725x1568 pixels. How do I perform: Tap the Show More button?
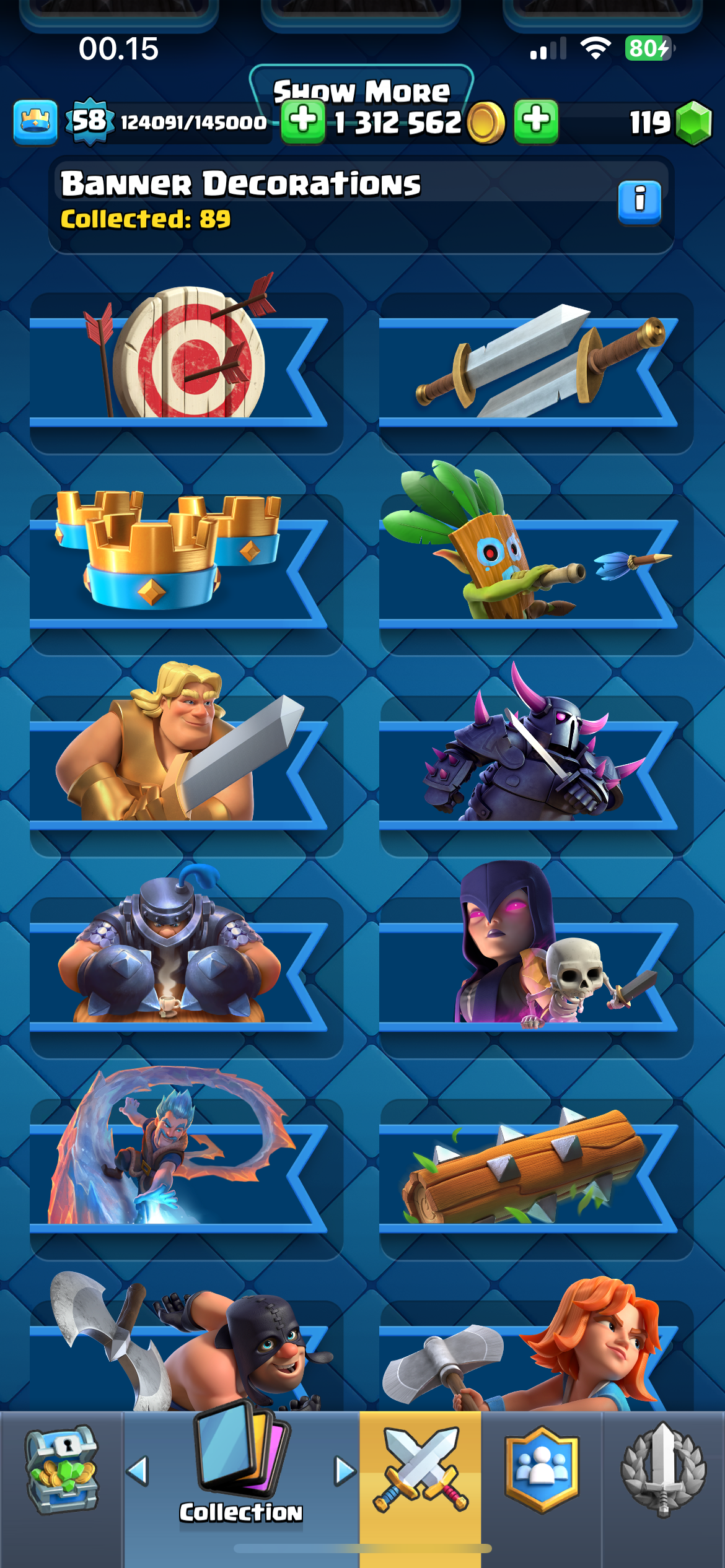pyautogui.click(x=362, y=90)
